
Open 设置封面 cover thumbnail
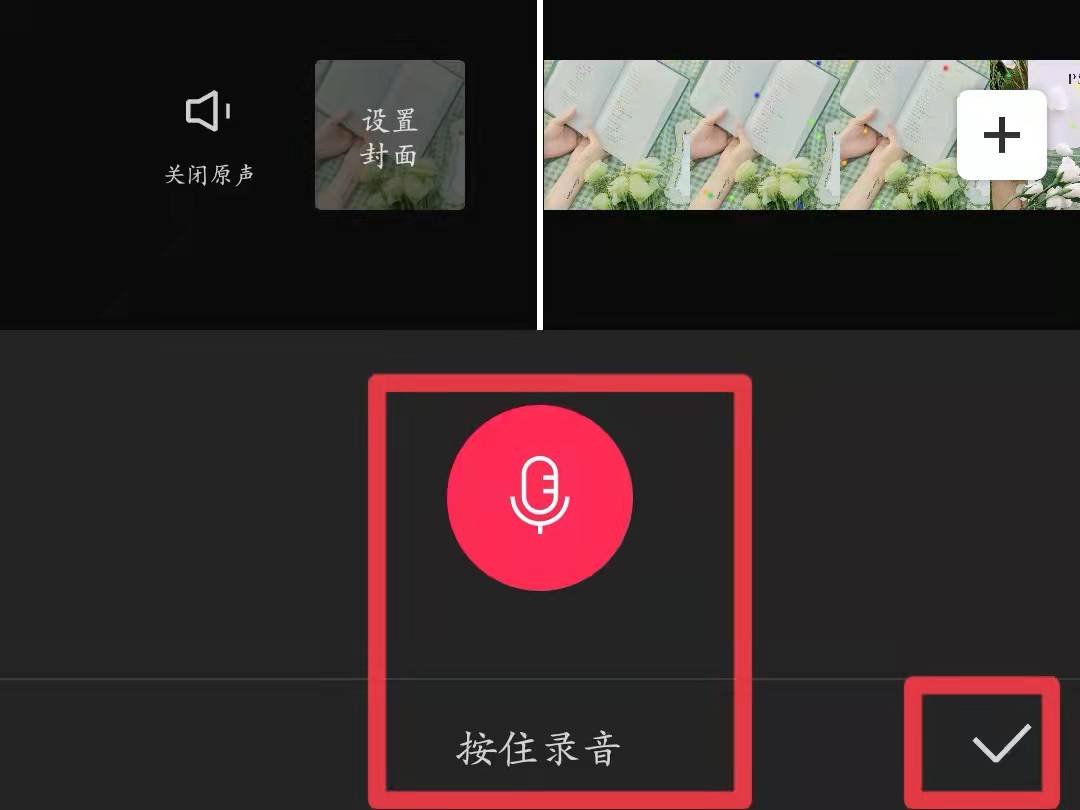390,135
